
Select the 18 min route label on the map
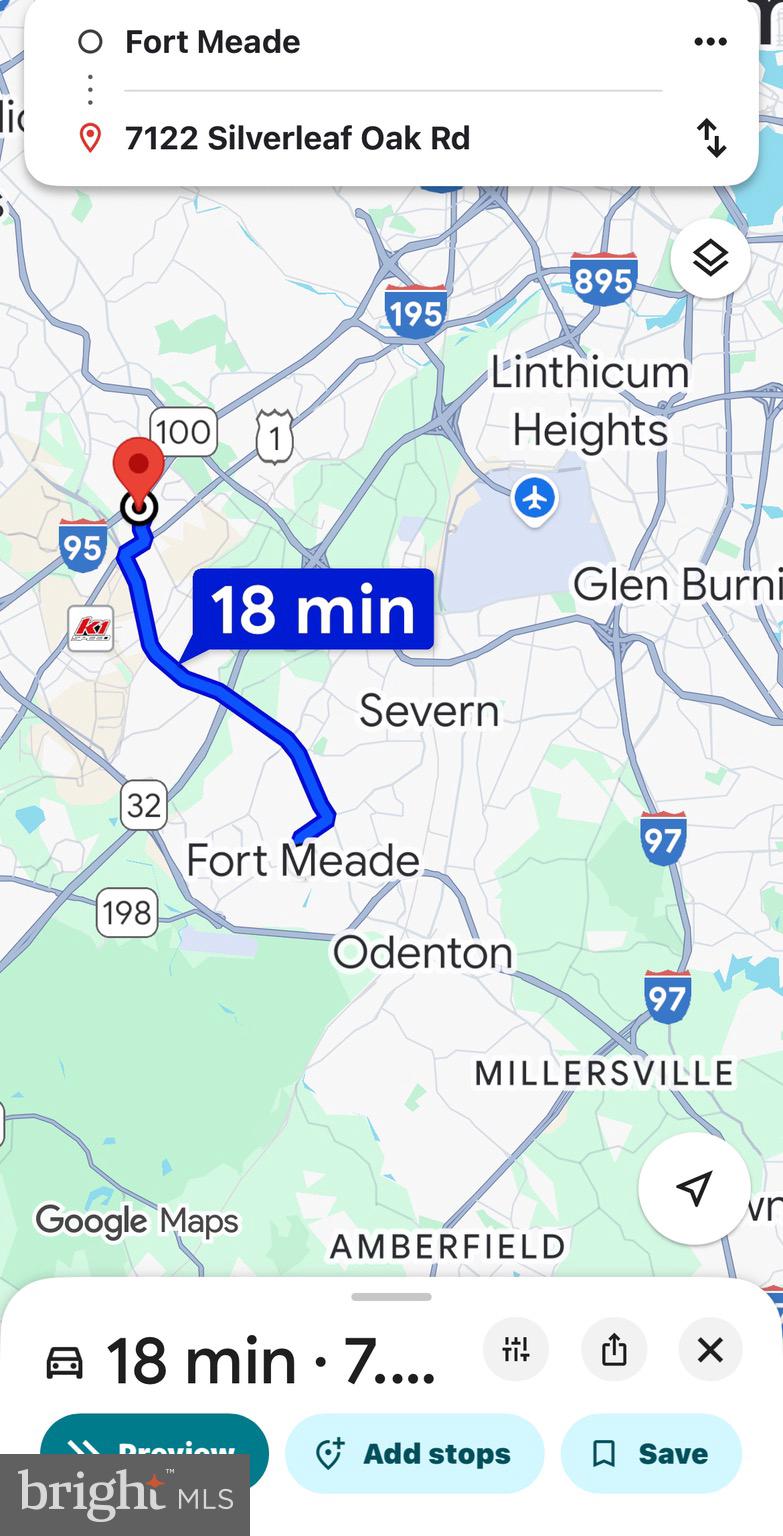pyautogui.click(x=313, y=610)
